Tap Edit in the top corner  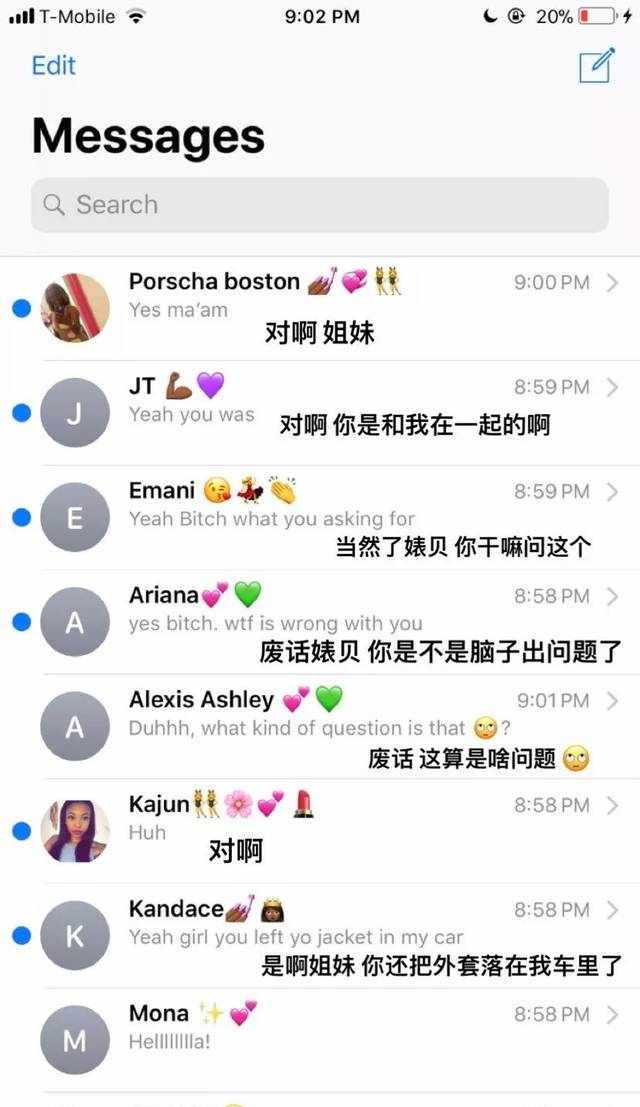coord(54,66)
